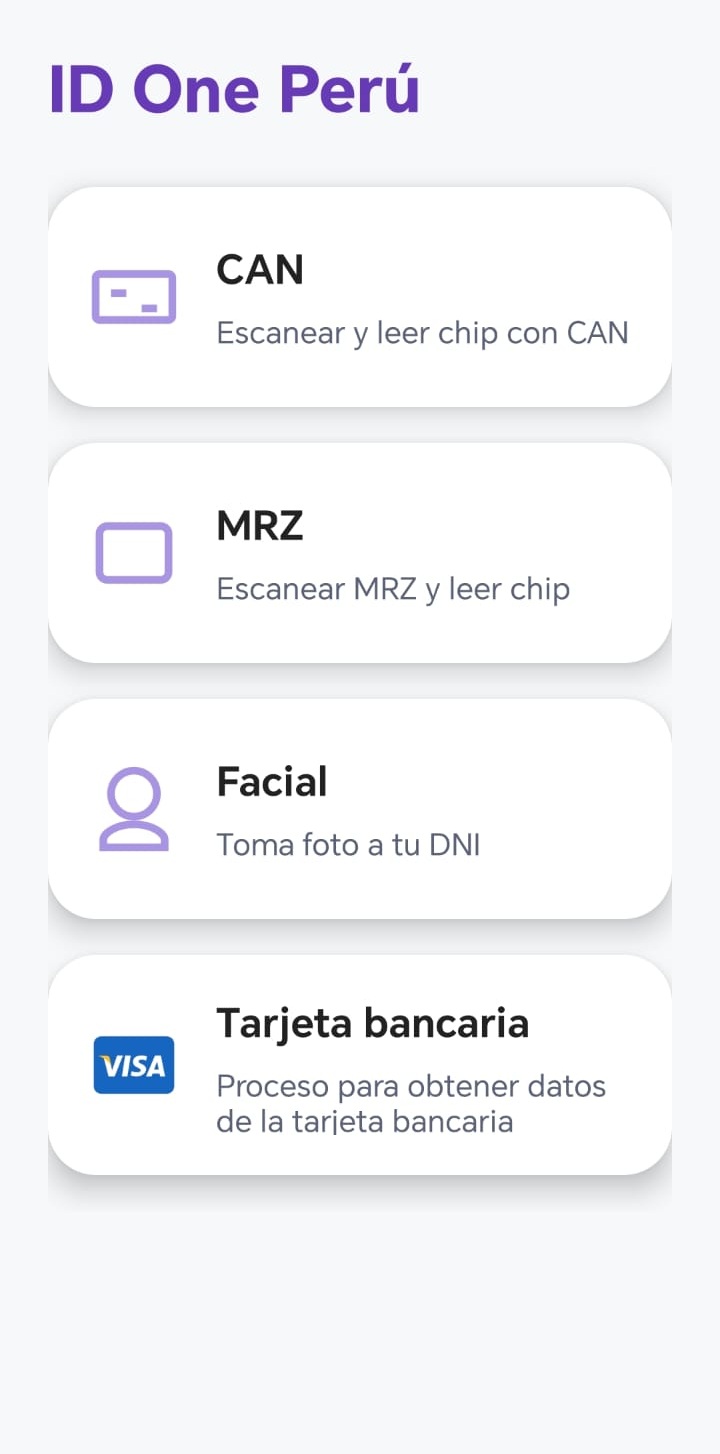Screen dimensions: 720x1454
Task: Open the CAN scanning option
Action: tap(360, 296)
